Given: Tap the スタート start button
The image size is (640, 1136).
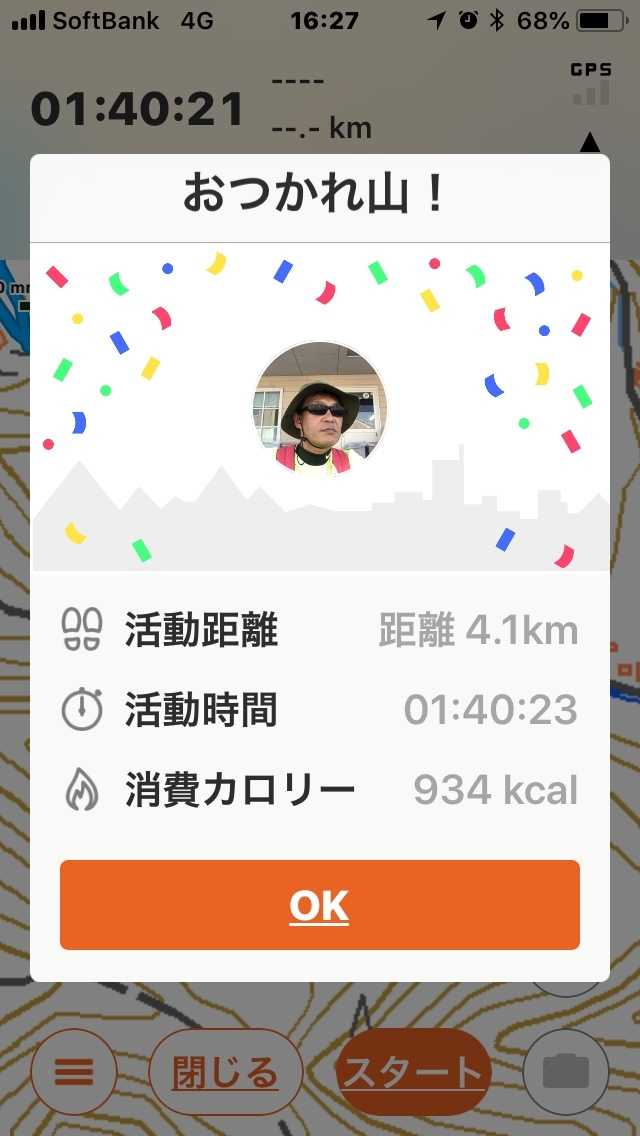Looking at the screenshot, I should (x=414, y=1073).
